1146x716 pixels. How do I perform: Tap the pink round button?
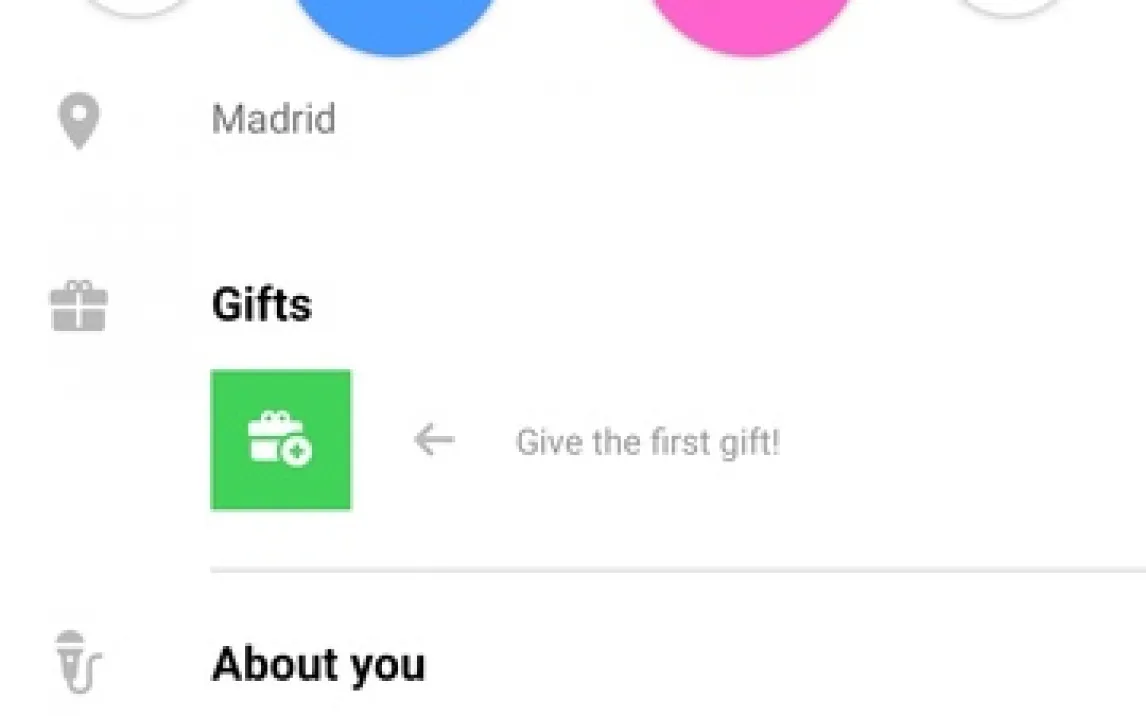coord(750,22)
